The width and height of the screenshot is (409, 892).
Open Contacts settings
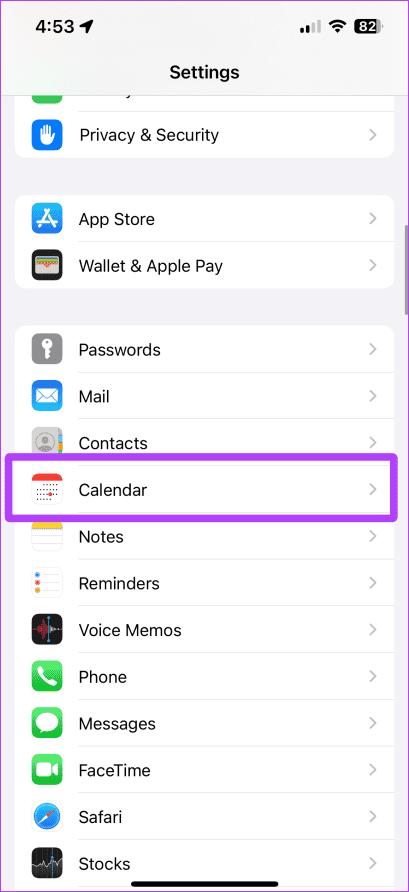click(x=204, y=443)
